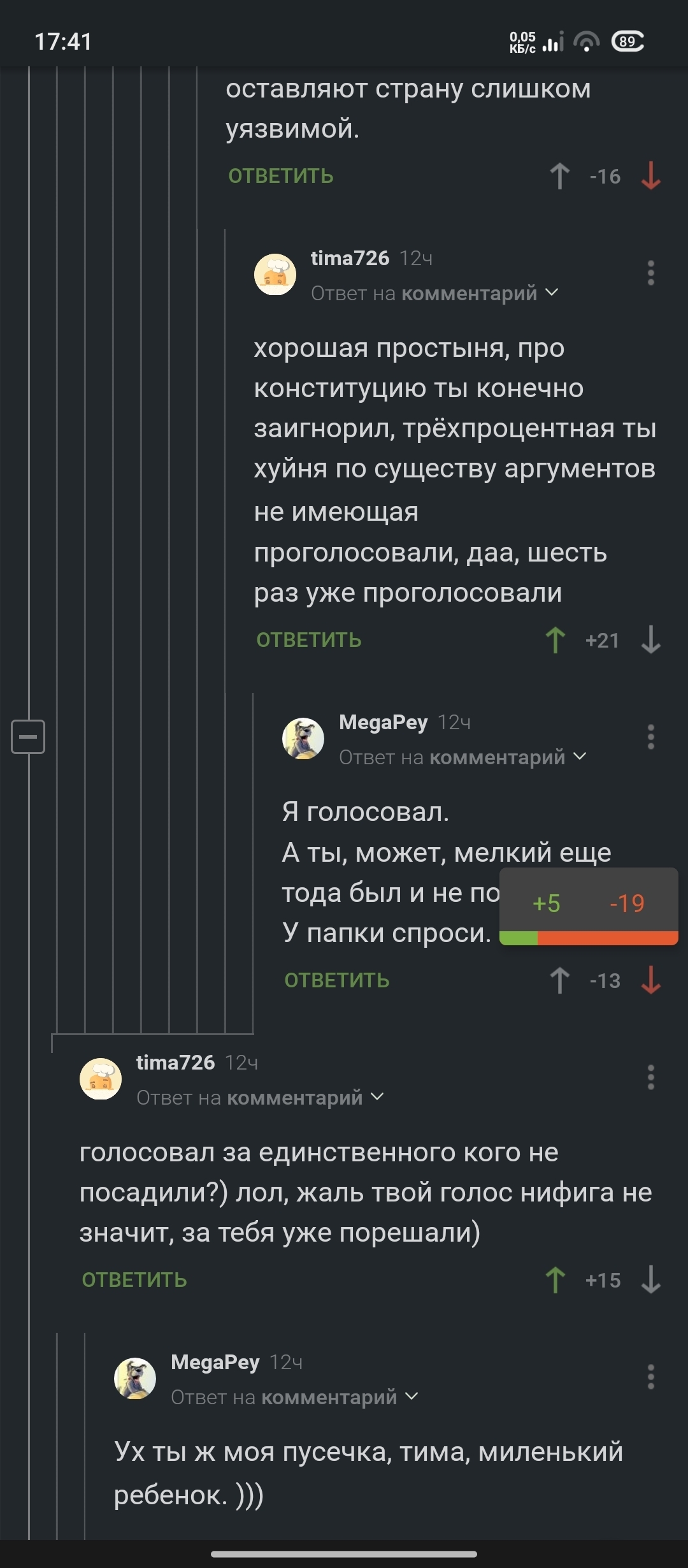This screenshot has height=1568, width=688.
Task: Reply to tima726's comment rated +21
Action: point(309,640)
